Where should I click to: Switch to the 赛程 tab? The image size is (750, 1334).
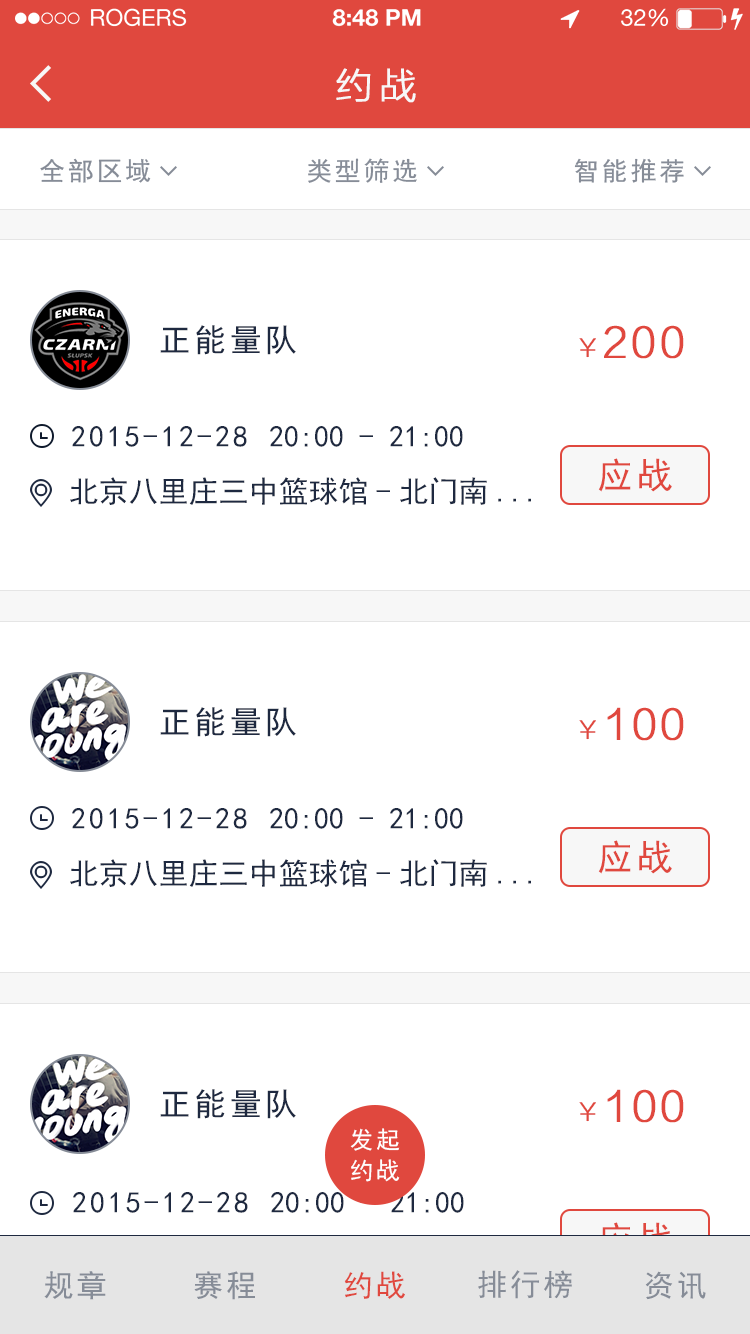pos(225,1285)
